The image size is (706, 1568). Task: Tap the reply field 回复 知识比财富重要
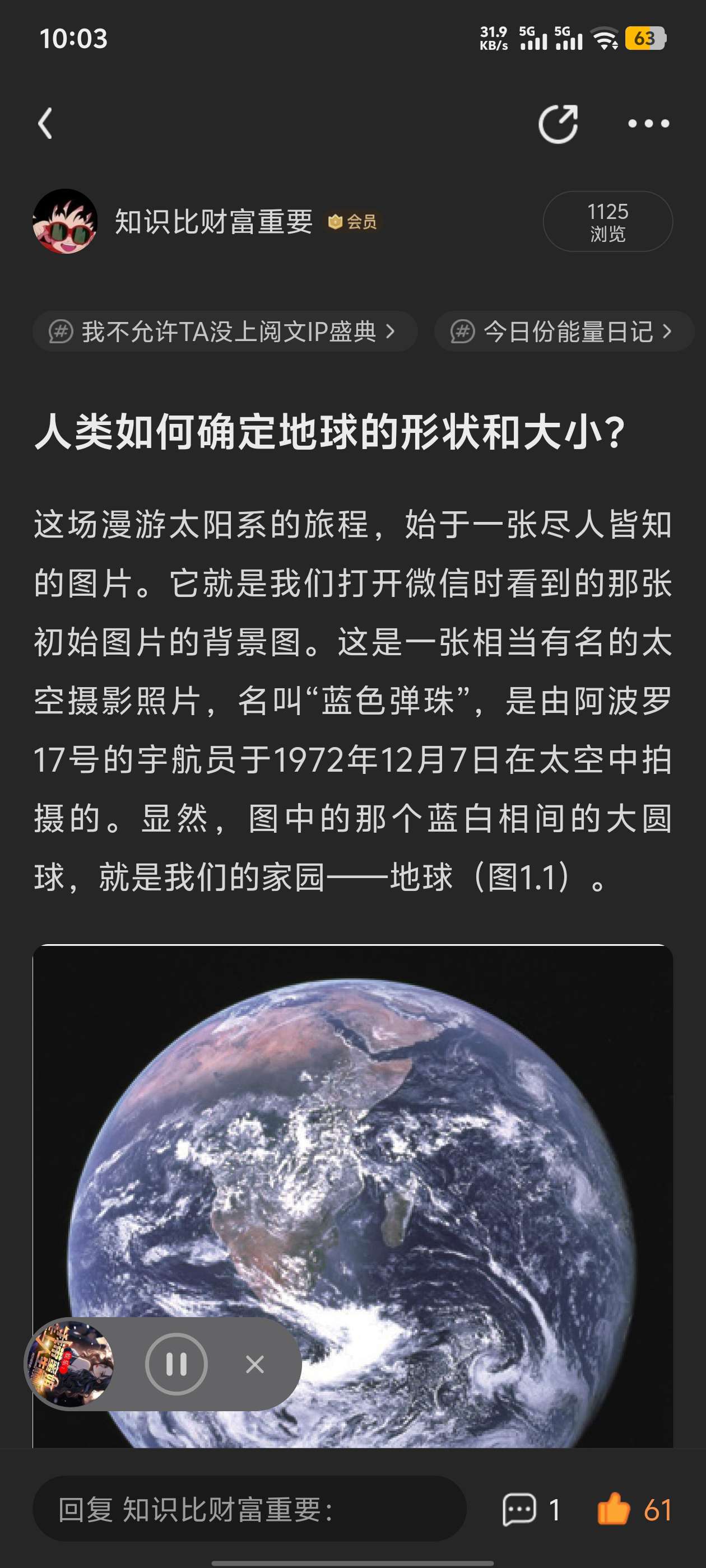(250, 1509)
